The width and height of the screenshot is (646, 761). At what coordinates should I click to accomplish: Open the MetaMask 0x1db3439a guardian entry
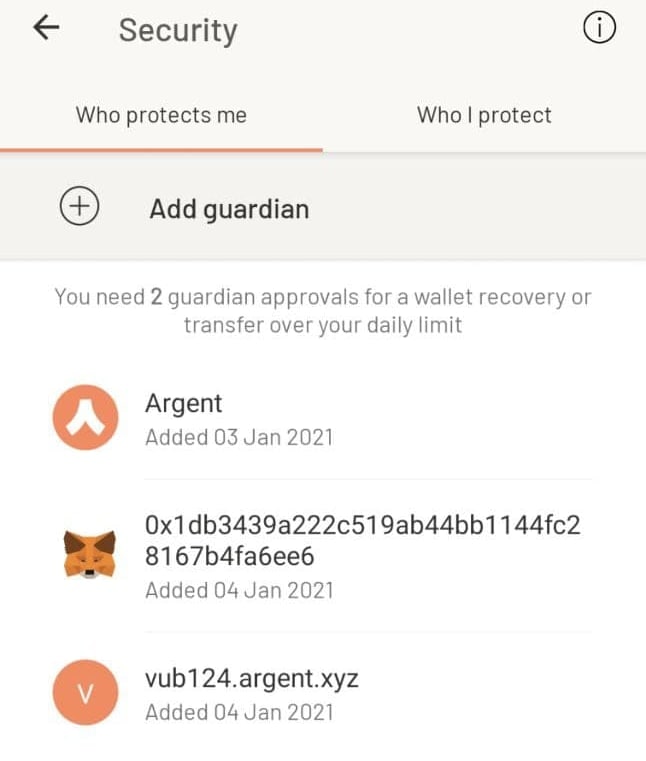pyautogui.click(x=362, y=556)
